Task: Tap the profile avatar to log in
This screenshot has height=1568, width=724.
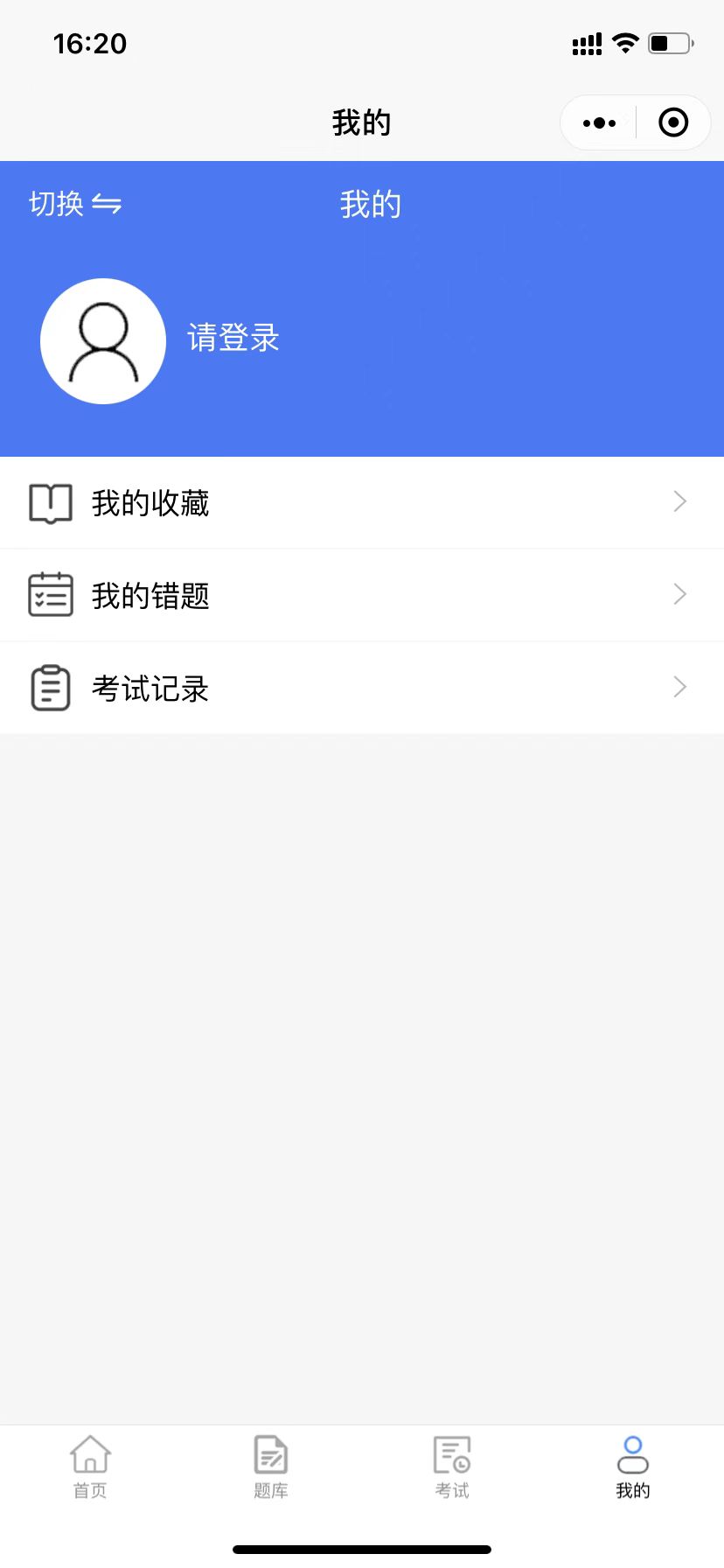Action: pyautogui.click(x=103, y=341)
